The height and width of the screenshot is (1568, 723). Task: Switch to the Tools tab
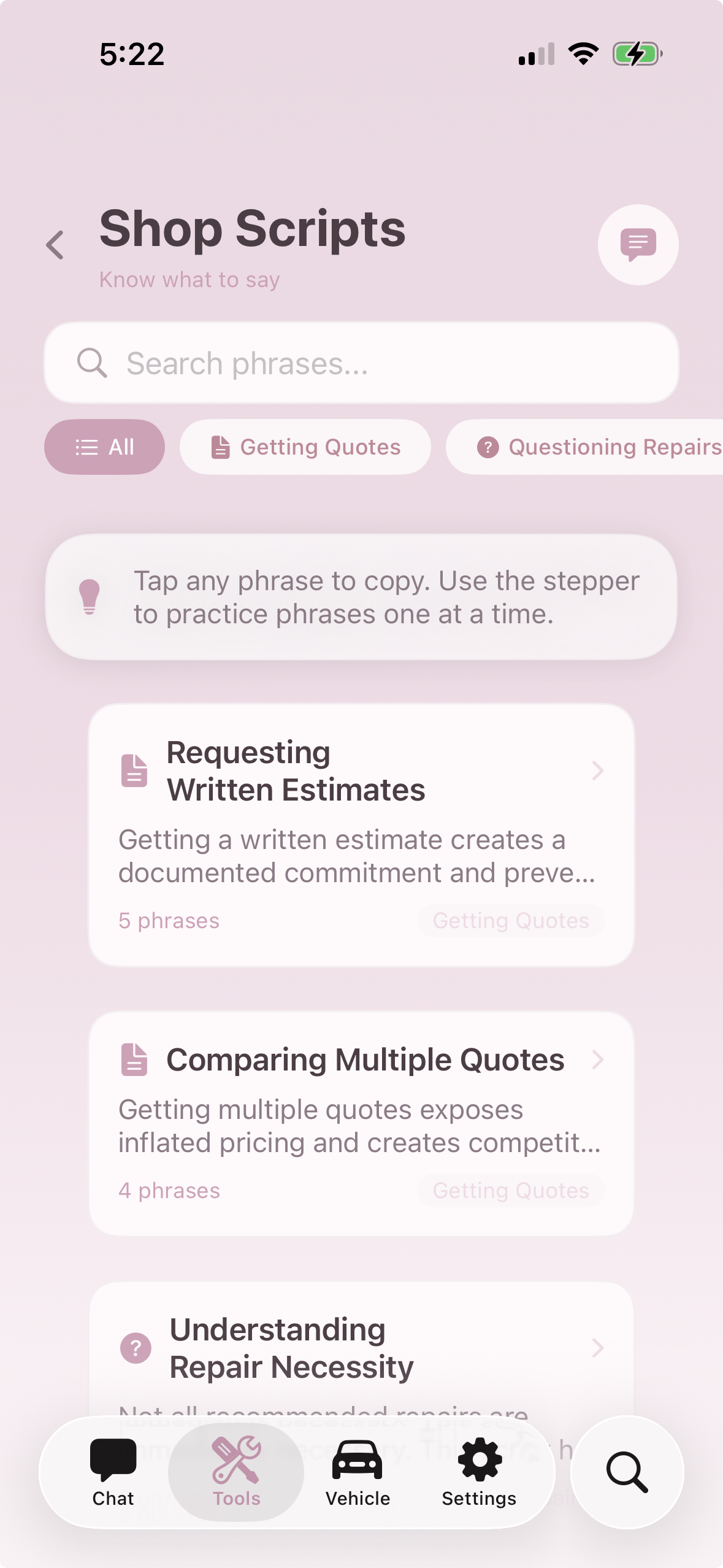[236, 1472]
